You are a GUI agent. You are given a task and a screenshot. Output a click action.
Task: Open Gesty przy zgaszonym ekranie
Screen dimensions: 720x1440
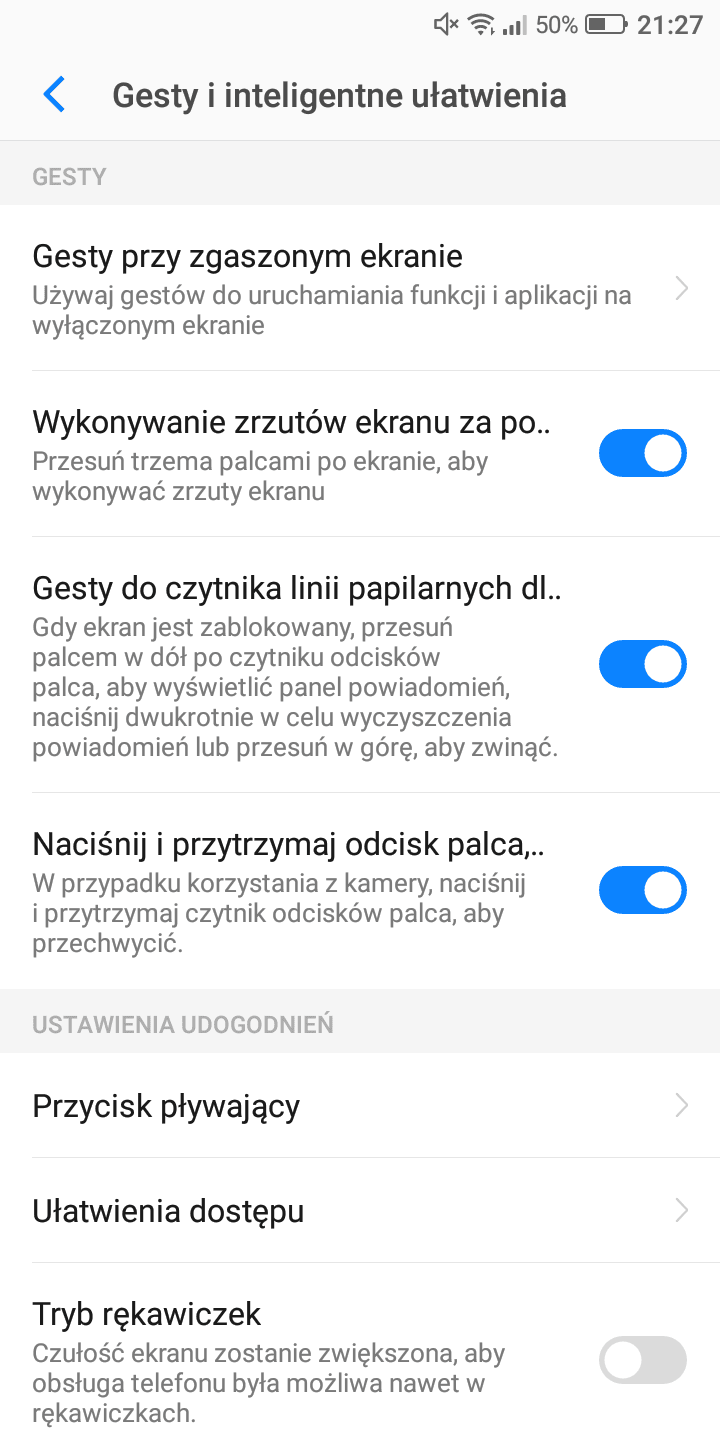[360, 288]
